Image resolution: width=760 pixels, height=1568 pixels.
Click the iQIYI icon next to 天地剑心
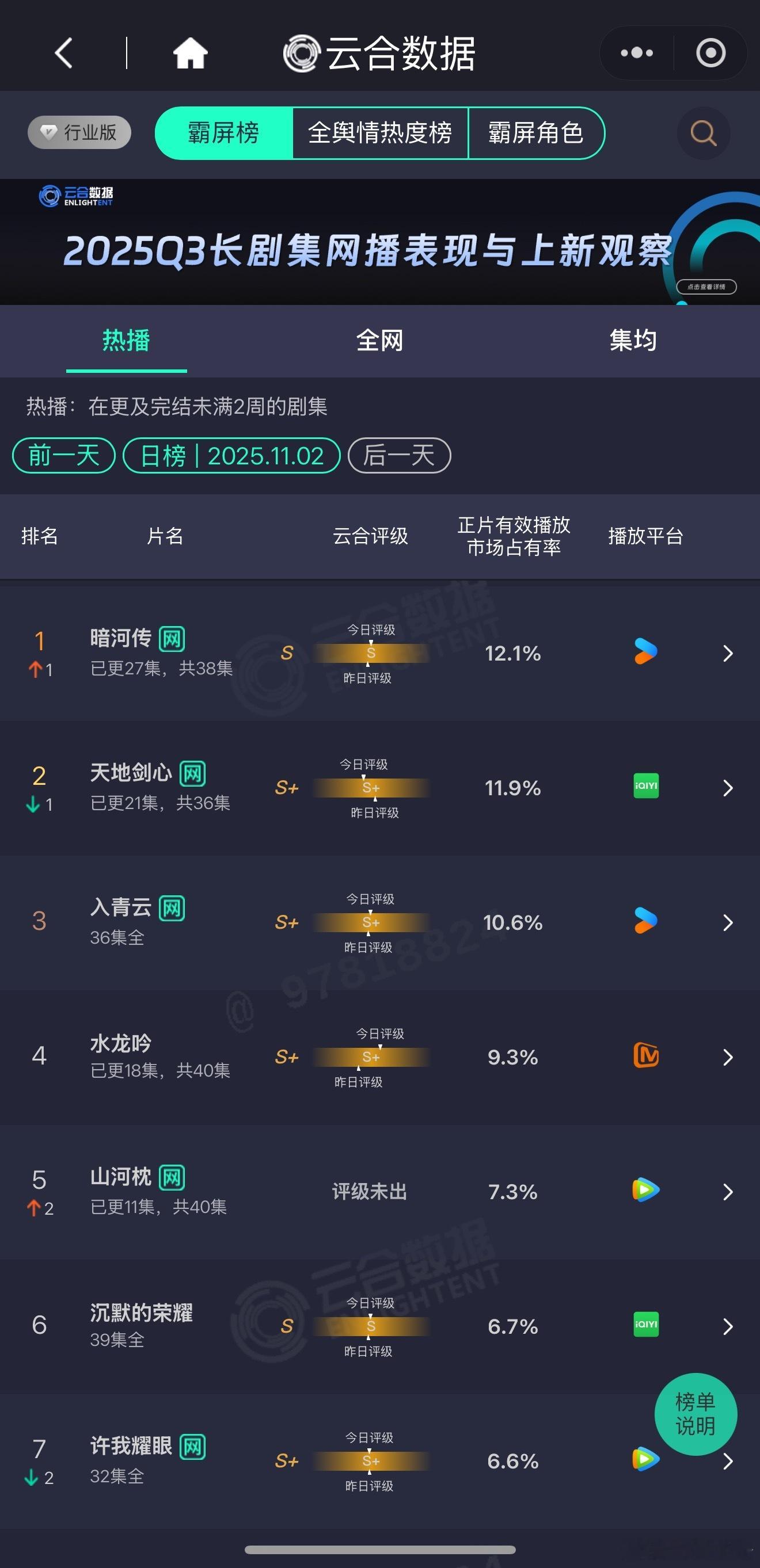click(645, 787)
